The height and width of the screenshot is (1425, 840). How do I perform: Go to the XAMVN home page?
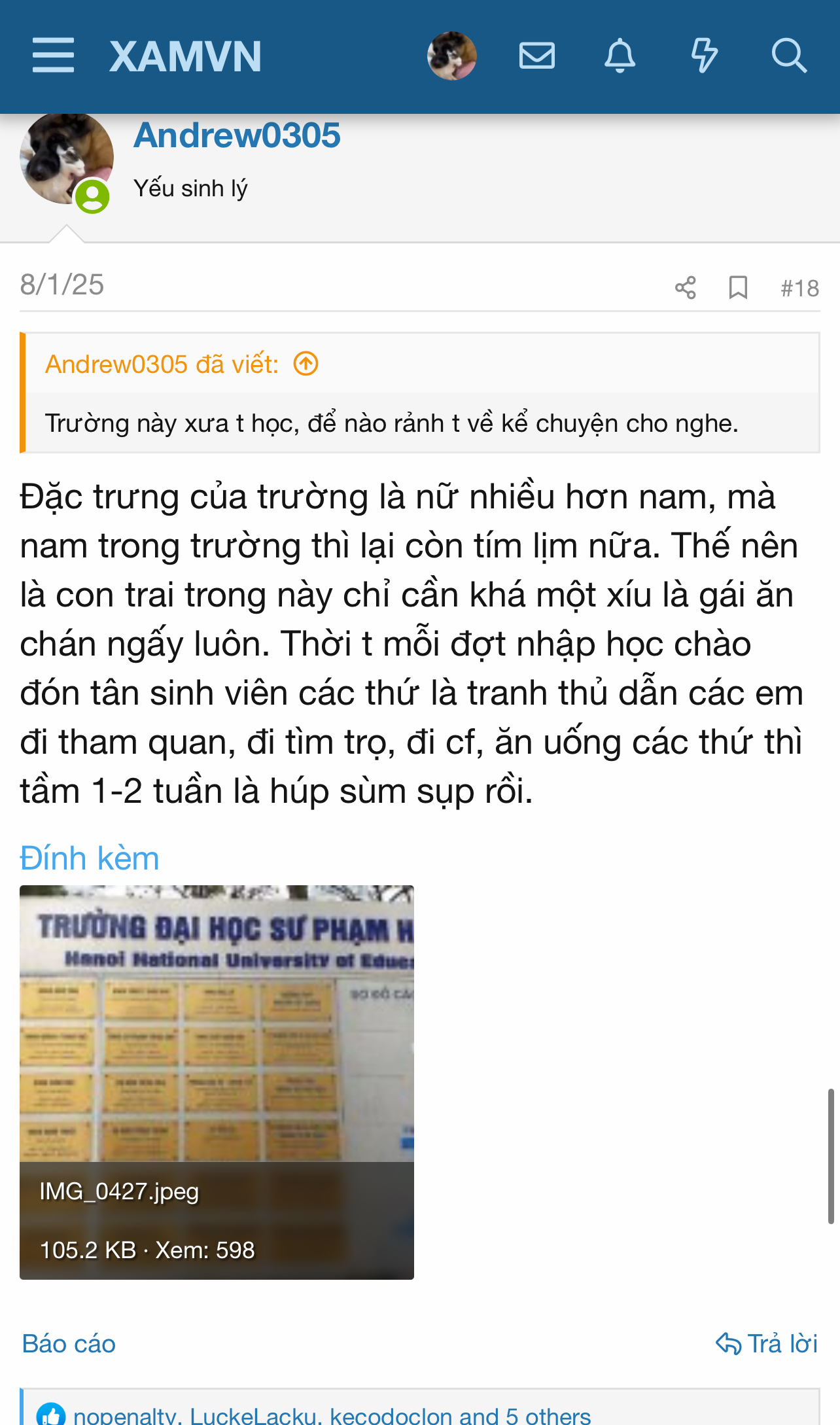click(x=185, y=56)
